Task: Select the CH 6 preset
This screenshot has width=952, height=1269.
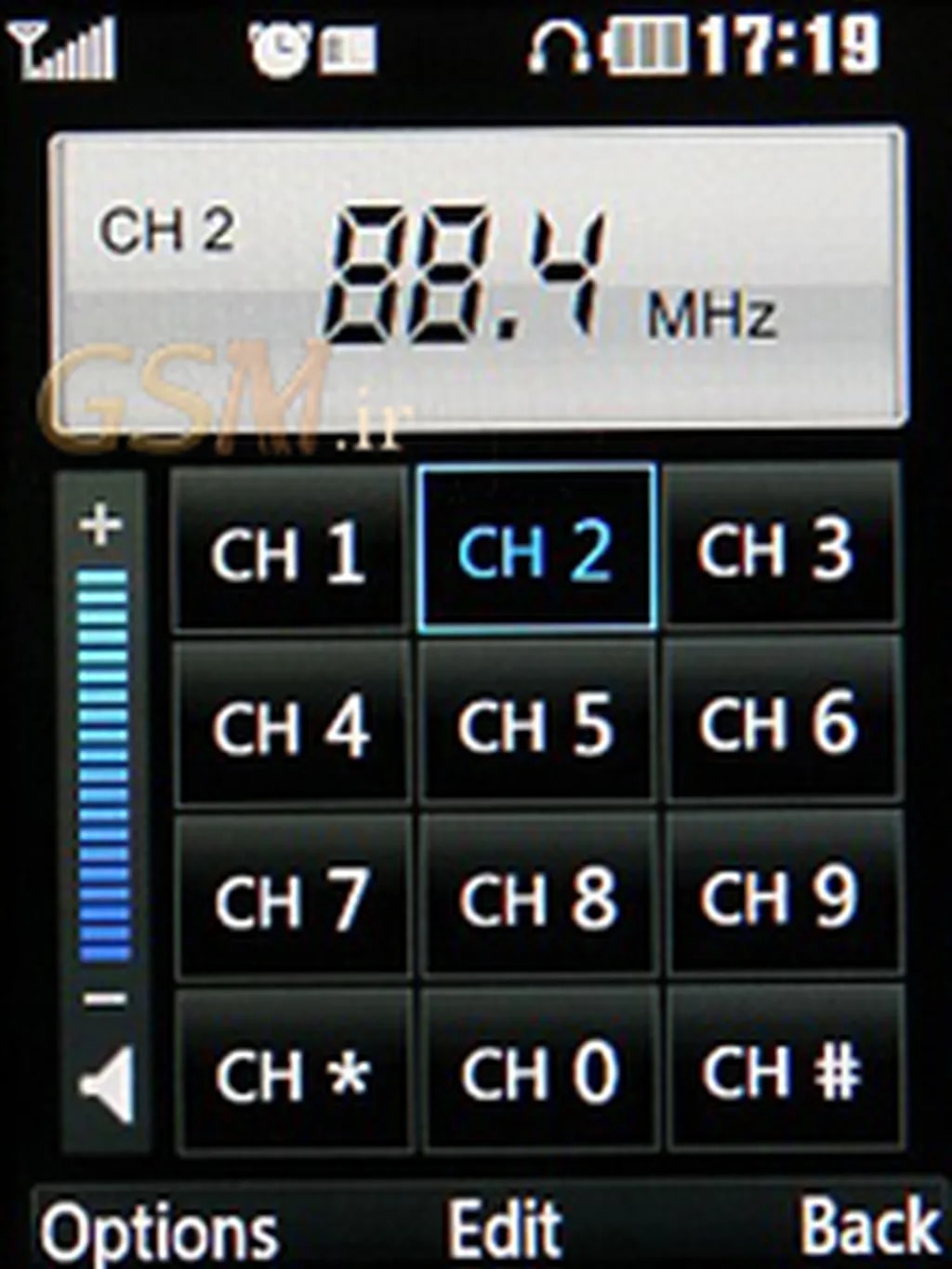Action: tap(781, 723)
